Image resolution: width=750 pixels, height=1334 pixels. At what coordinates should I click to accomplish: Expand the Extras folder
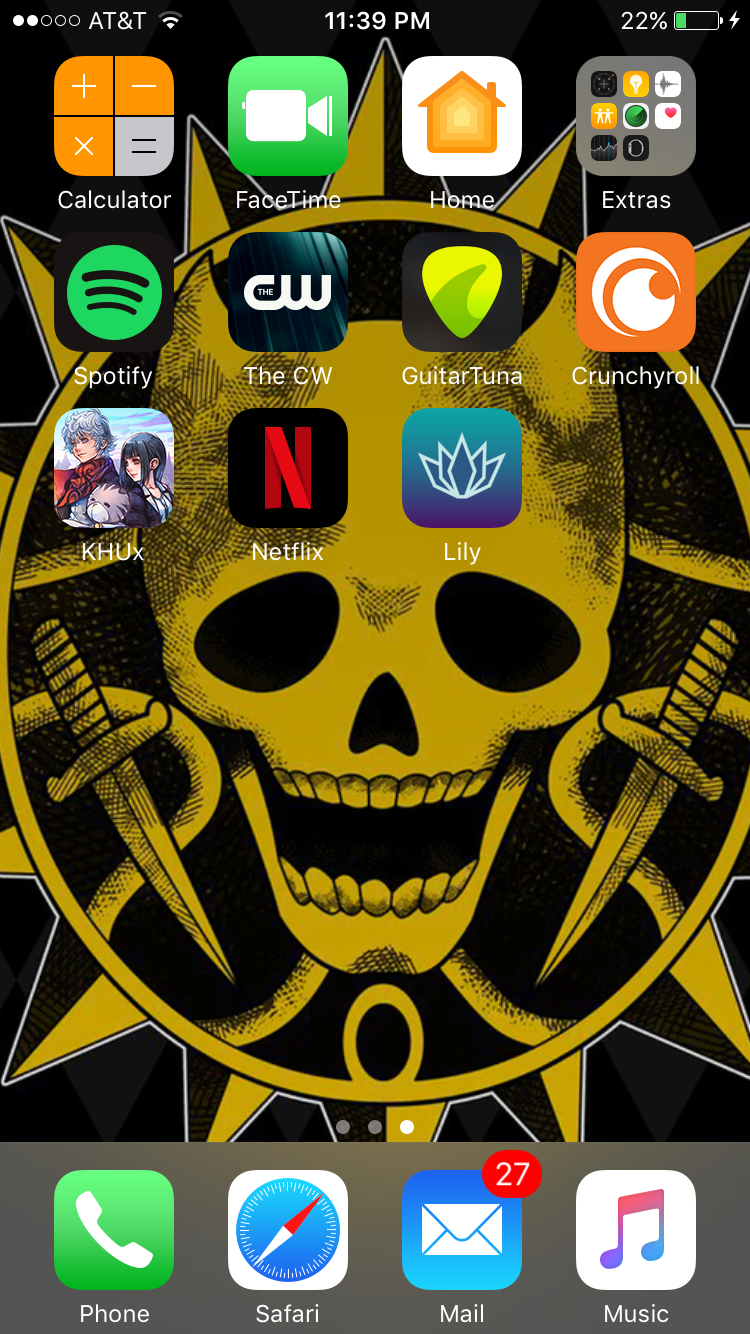tap(636, 116)
